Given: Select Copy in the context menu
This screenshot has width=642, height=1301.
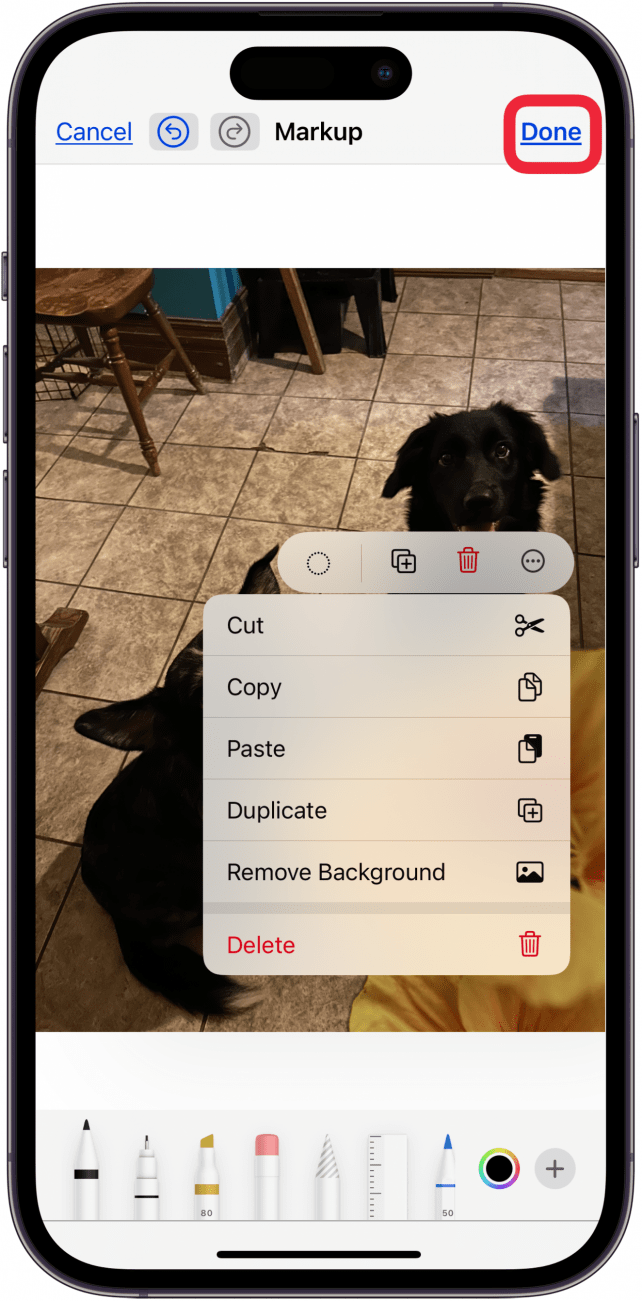Looking at the screenshot, I should pos(386,688).
